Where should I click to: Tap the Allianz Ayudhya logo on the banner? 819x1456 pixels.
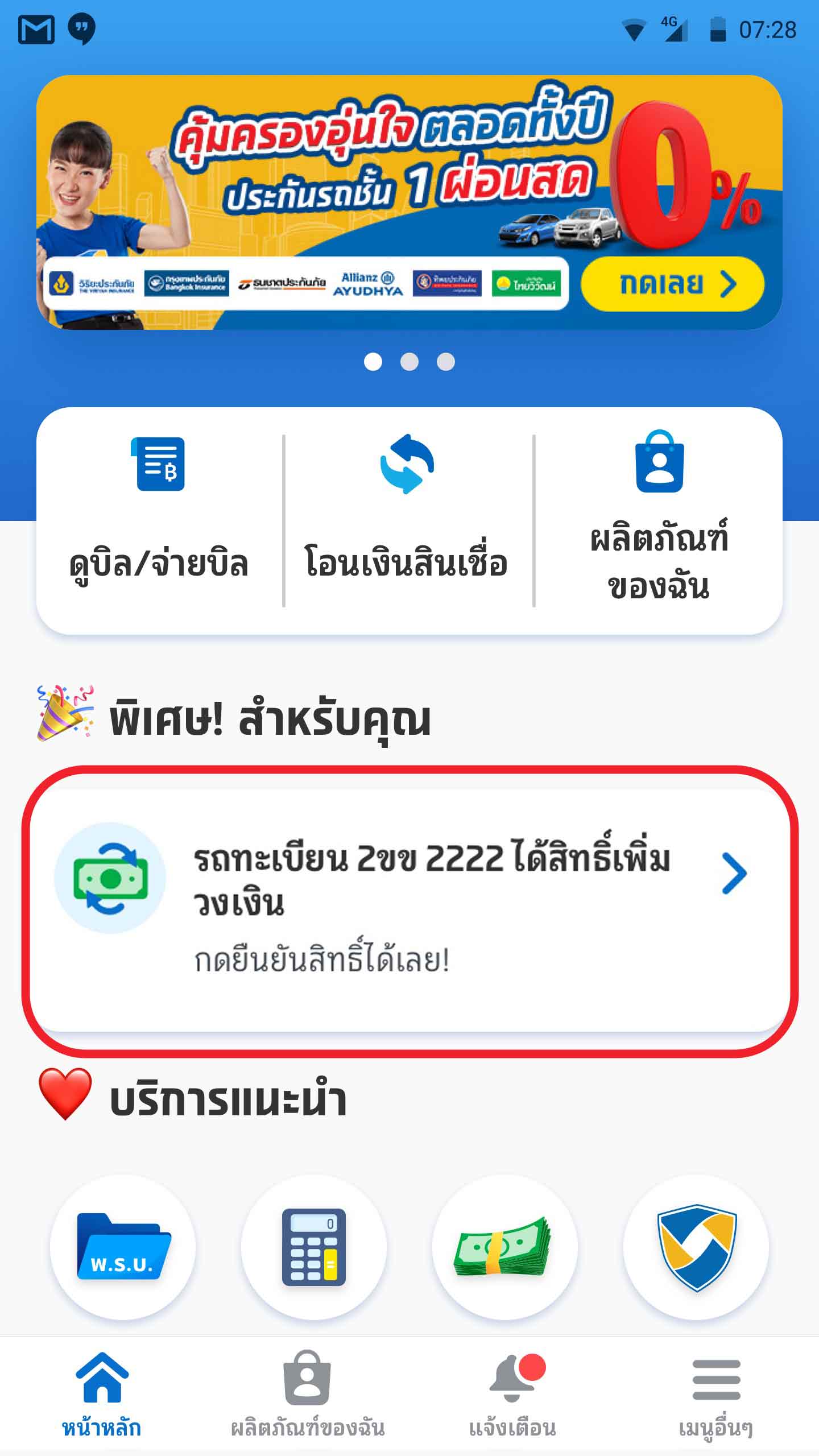pyautogui.click(x=368, y=283)
